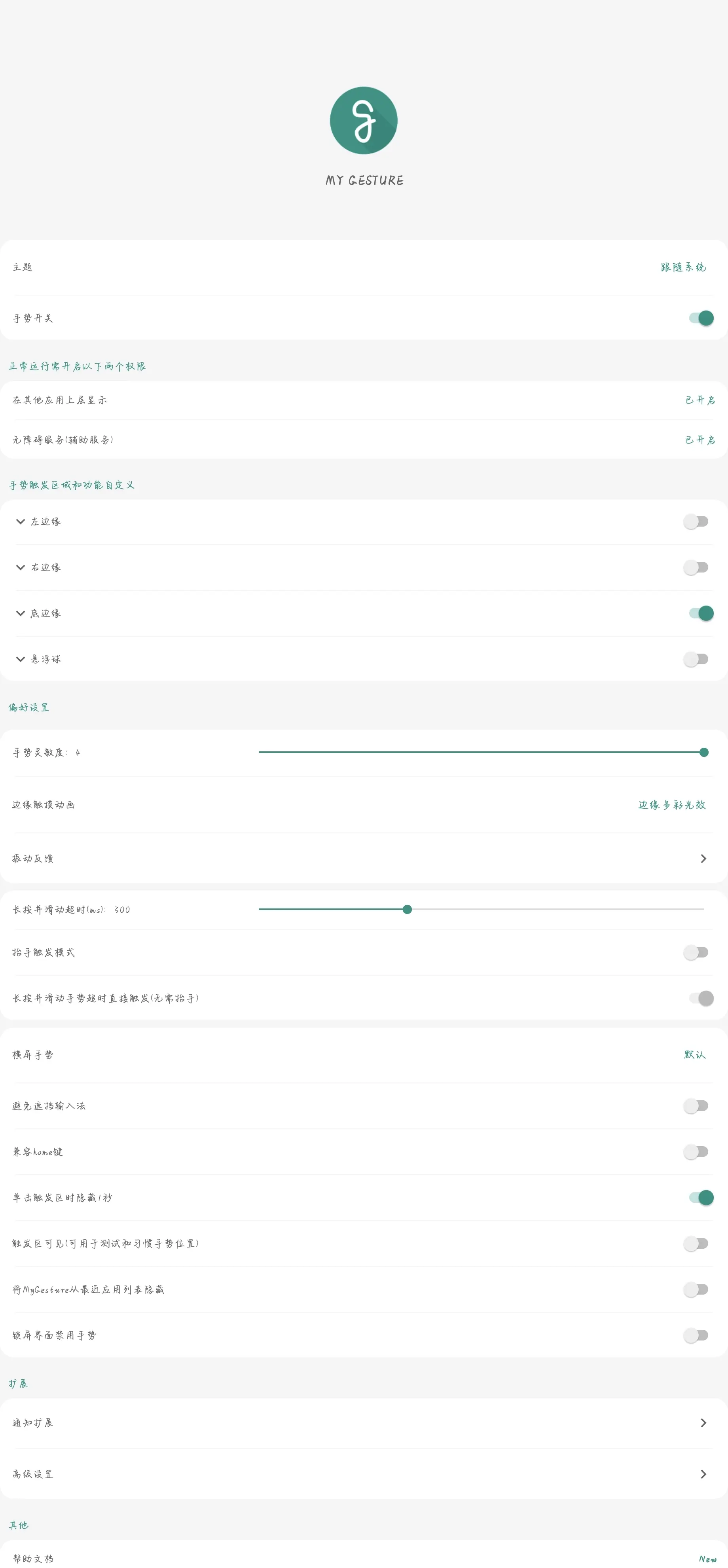Open the 主题 theme setting
This screenshot has width=728, height=1568.
pos(363,267)
